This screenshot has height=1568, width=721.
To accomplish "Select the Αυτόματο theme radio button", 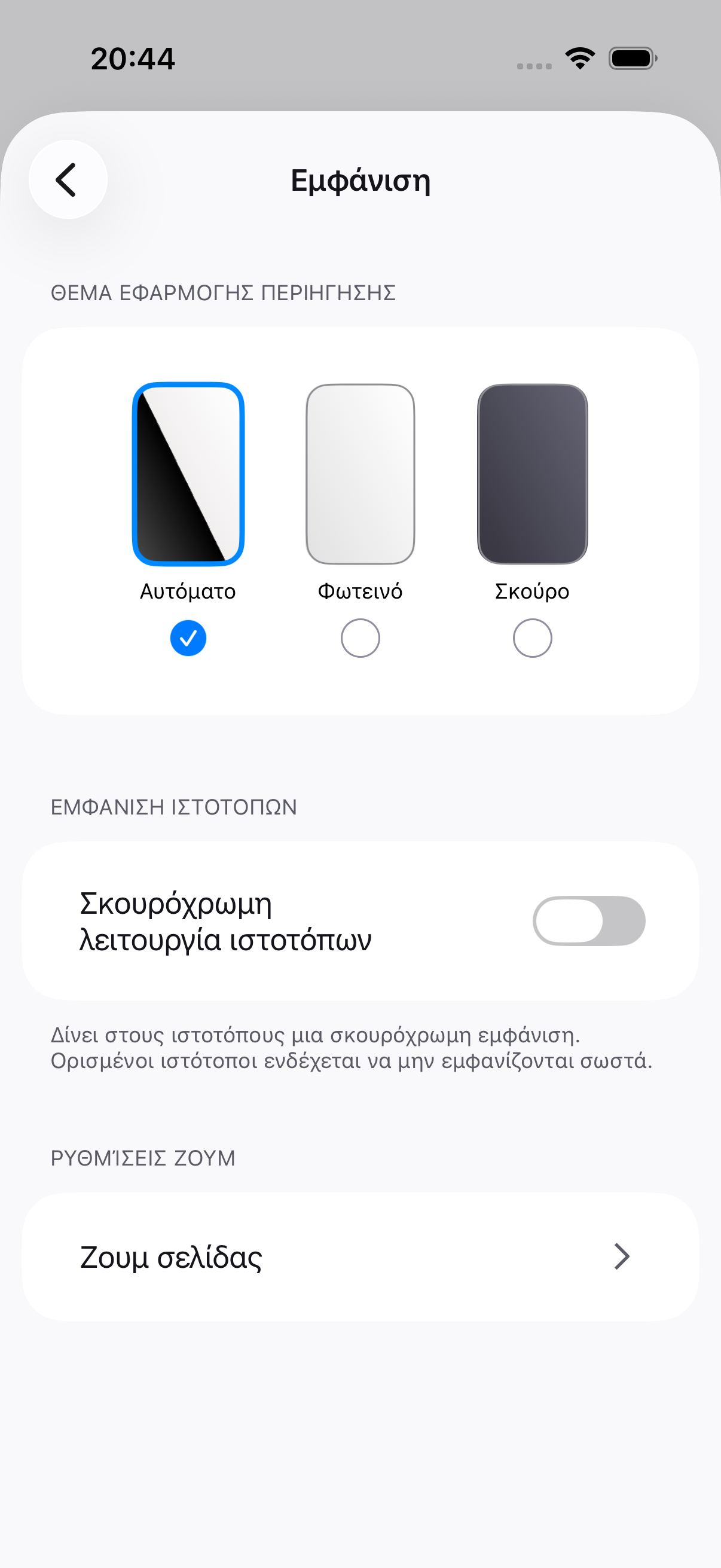I will [x=188, y=638].
